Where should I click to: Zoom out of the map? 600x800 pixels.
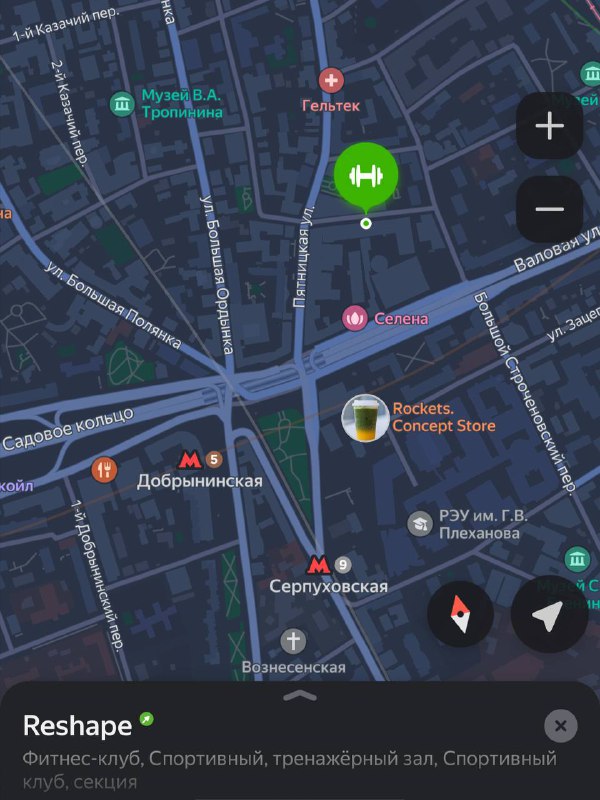pos(549,209)
